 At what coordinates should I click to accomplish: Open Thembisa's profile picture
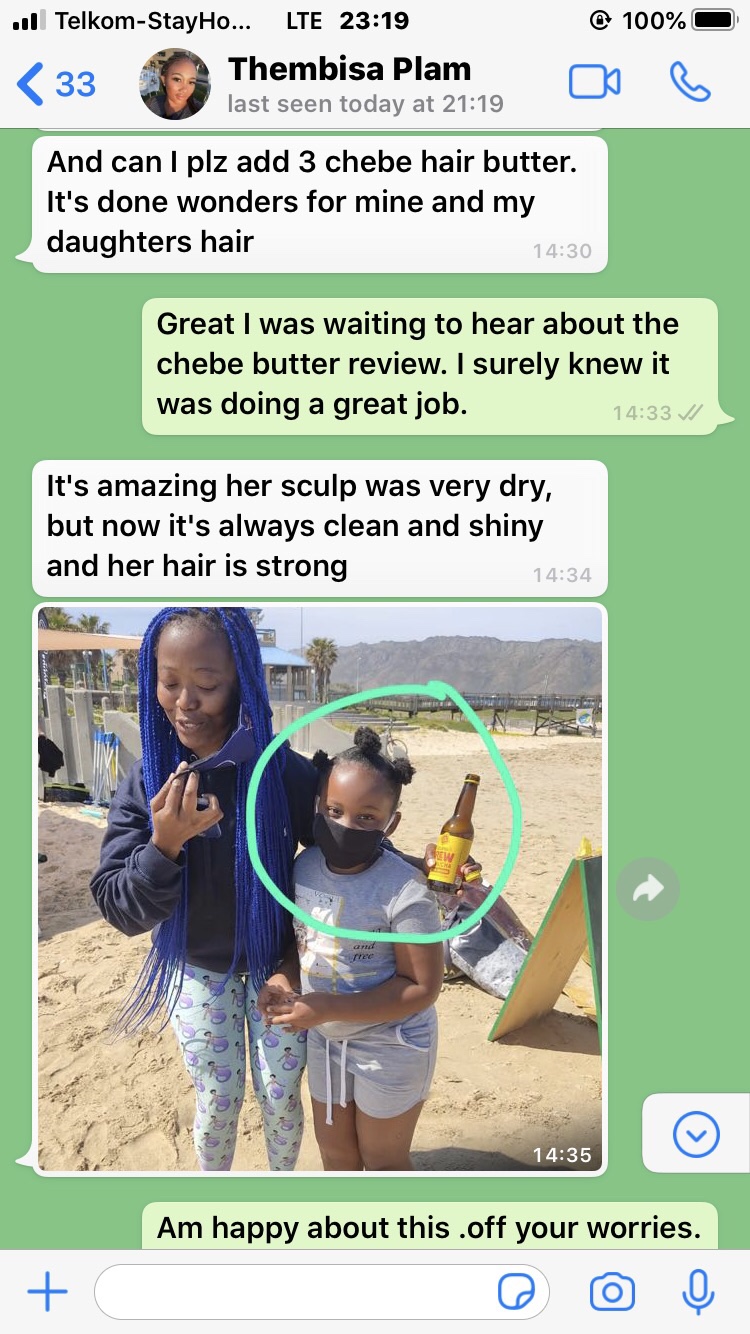coord(175,84)
